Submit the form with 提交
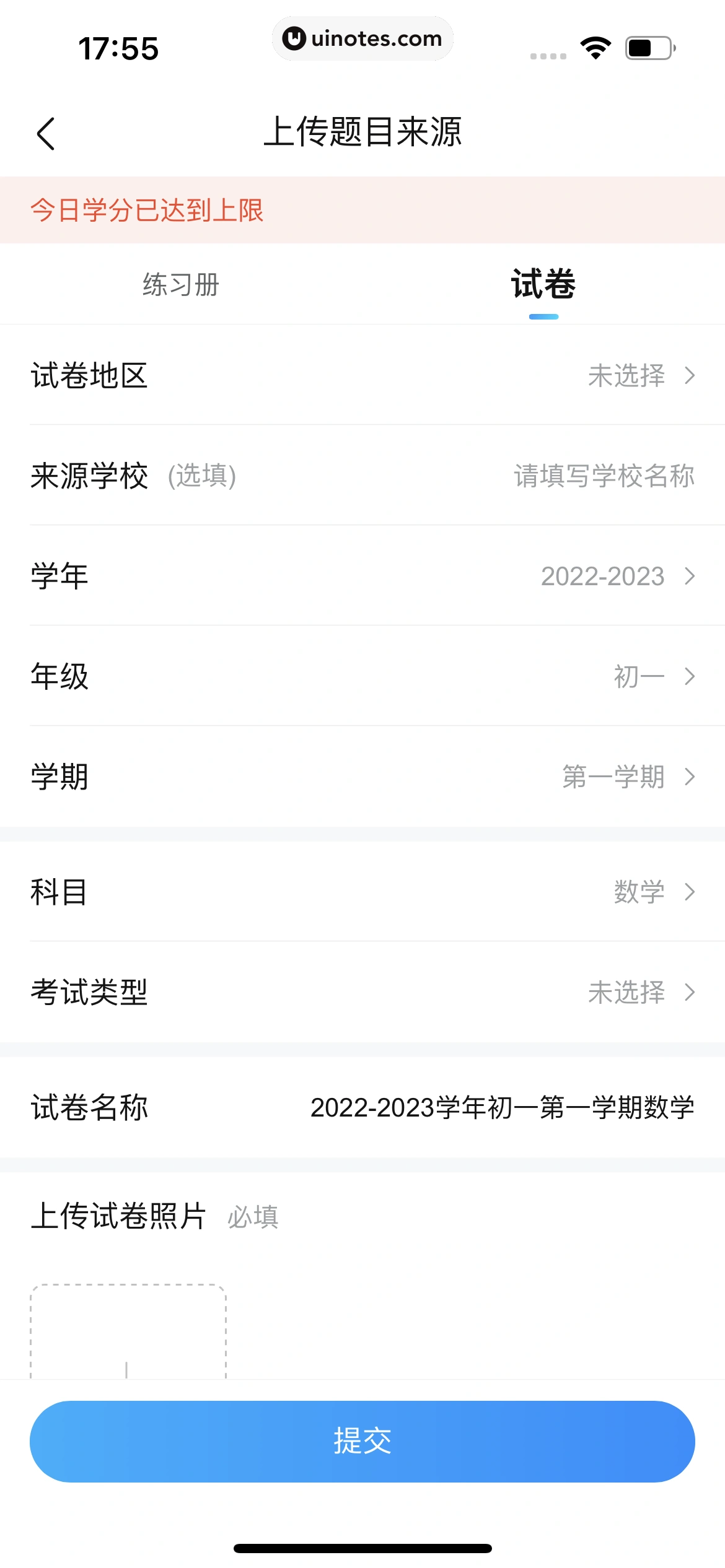The height and width of the screenshot is (1568, 725). click(x=362, y=1441)
